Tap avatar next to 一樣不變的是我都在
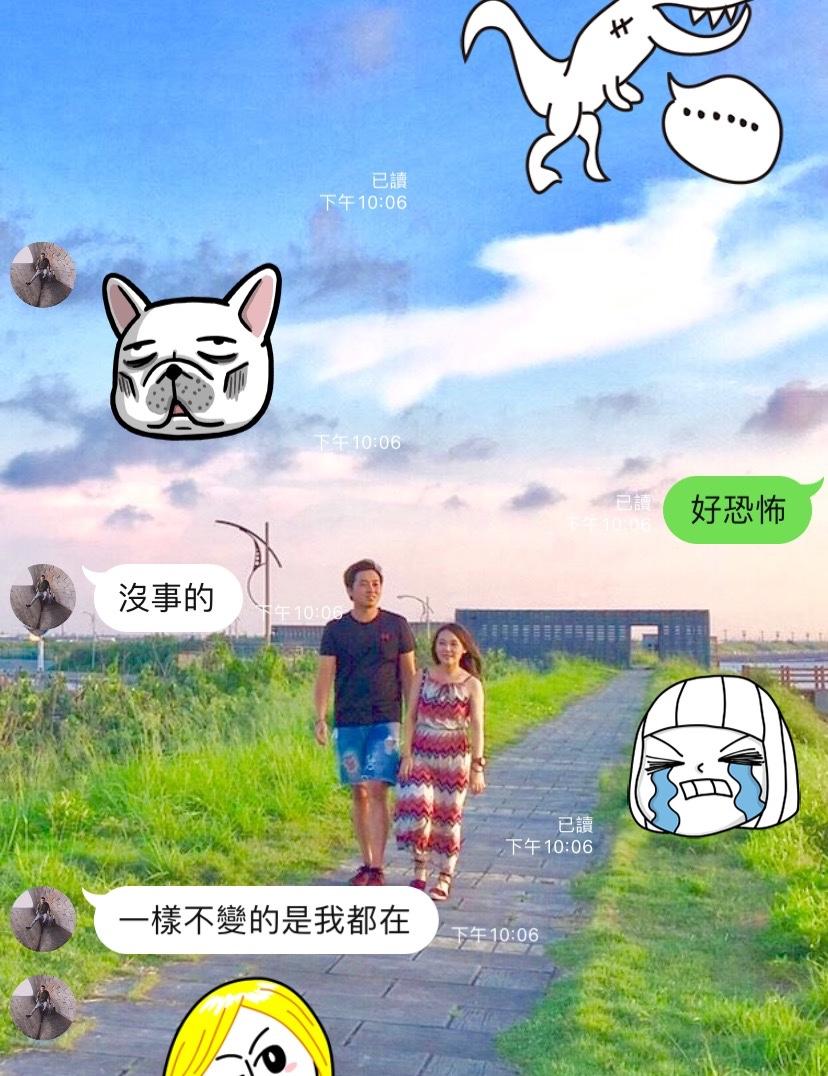The height and width of the screenshot is (1076, 828). pos(42,918)
